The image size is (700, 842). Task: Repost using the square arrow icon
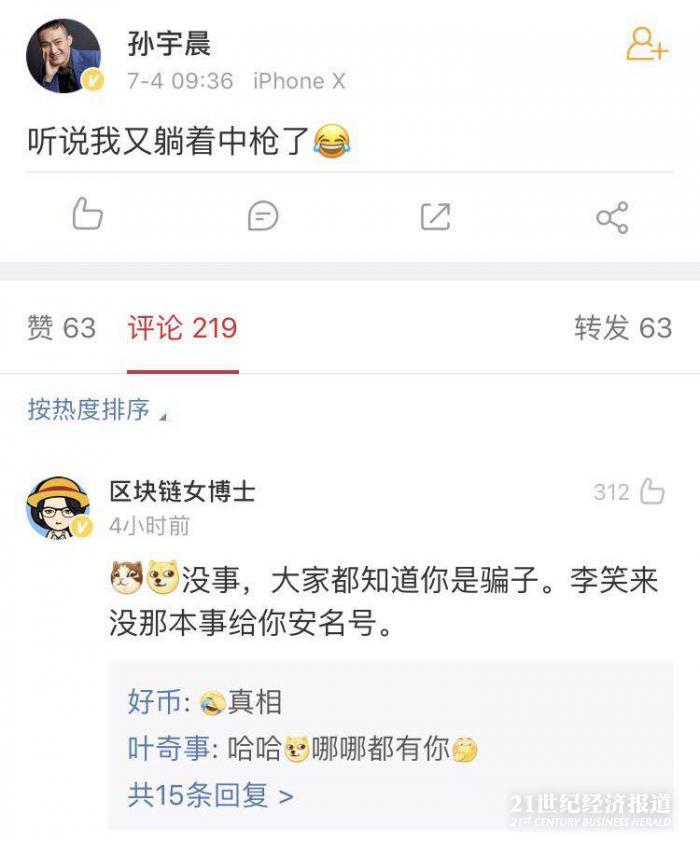(x=436, y=216)
